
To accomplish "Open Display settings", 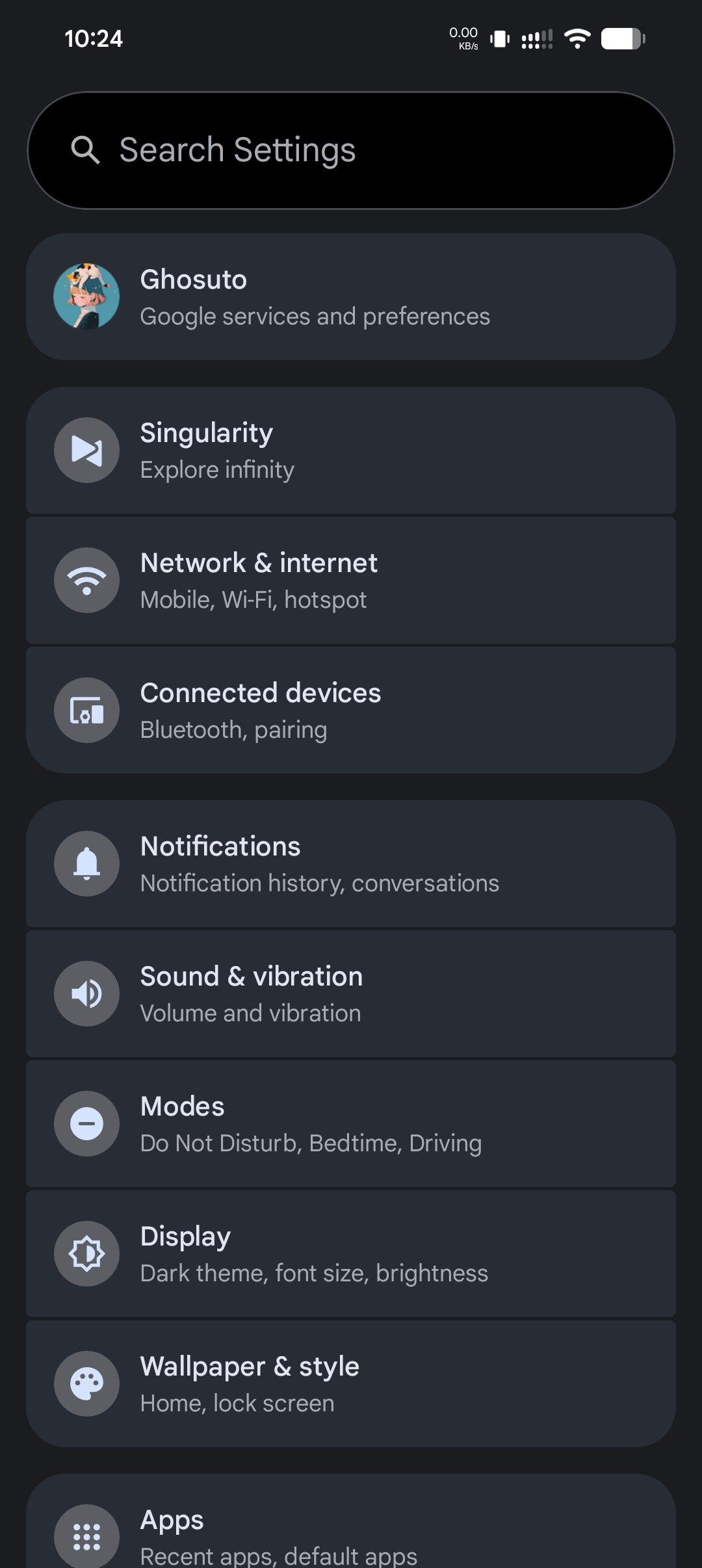I will pos(351,1254).
